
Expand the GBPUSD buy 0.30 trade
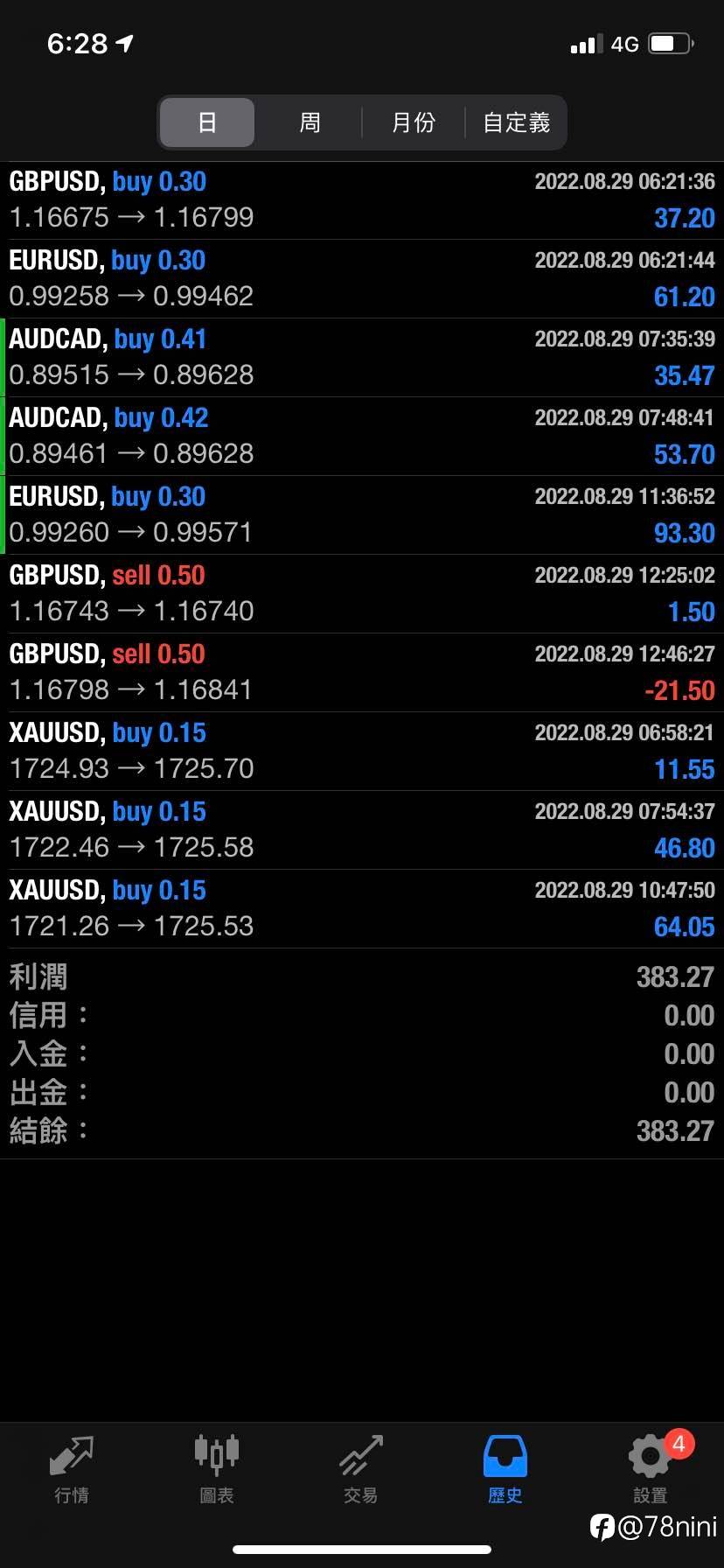pos(362,200)
